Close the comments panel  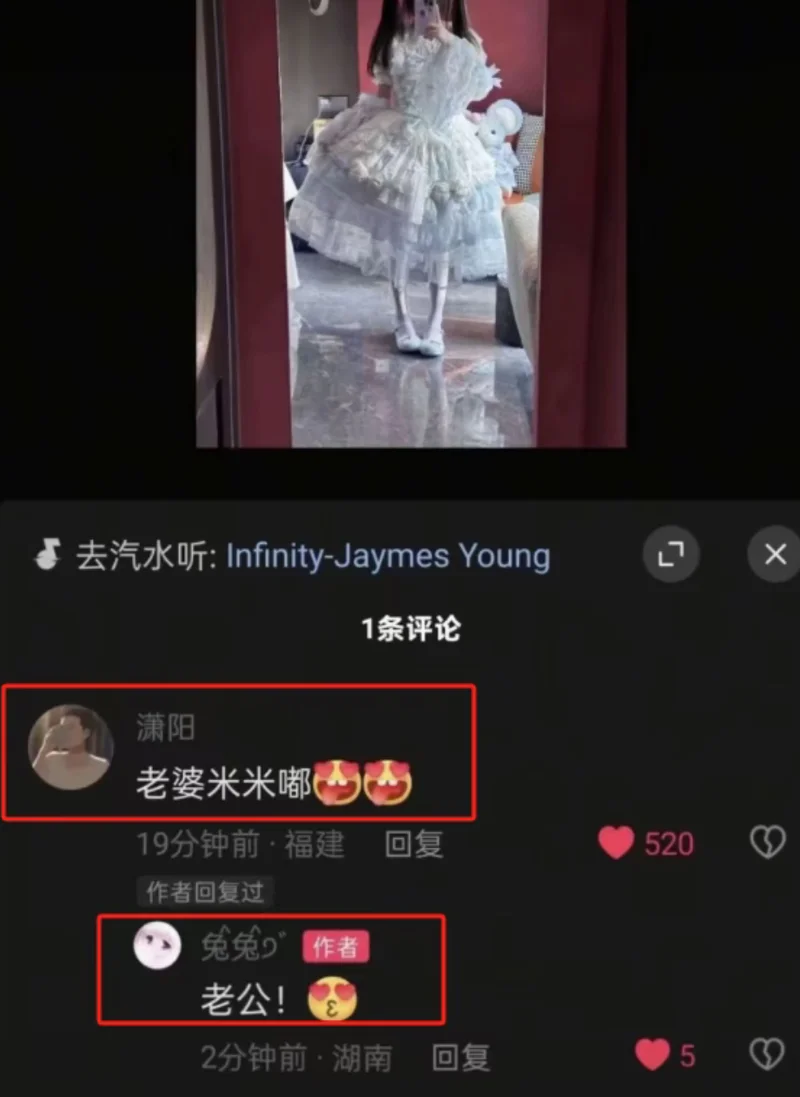coord(774,554)
